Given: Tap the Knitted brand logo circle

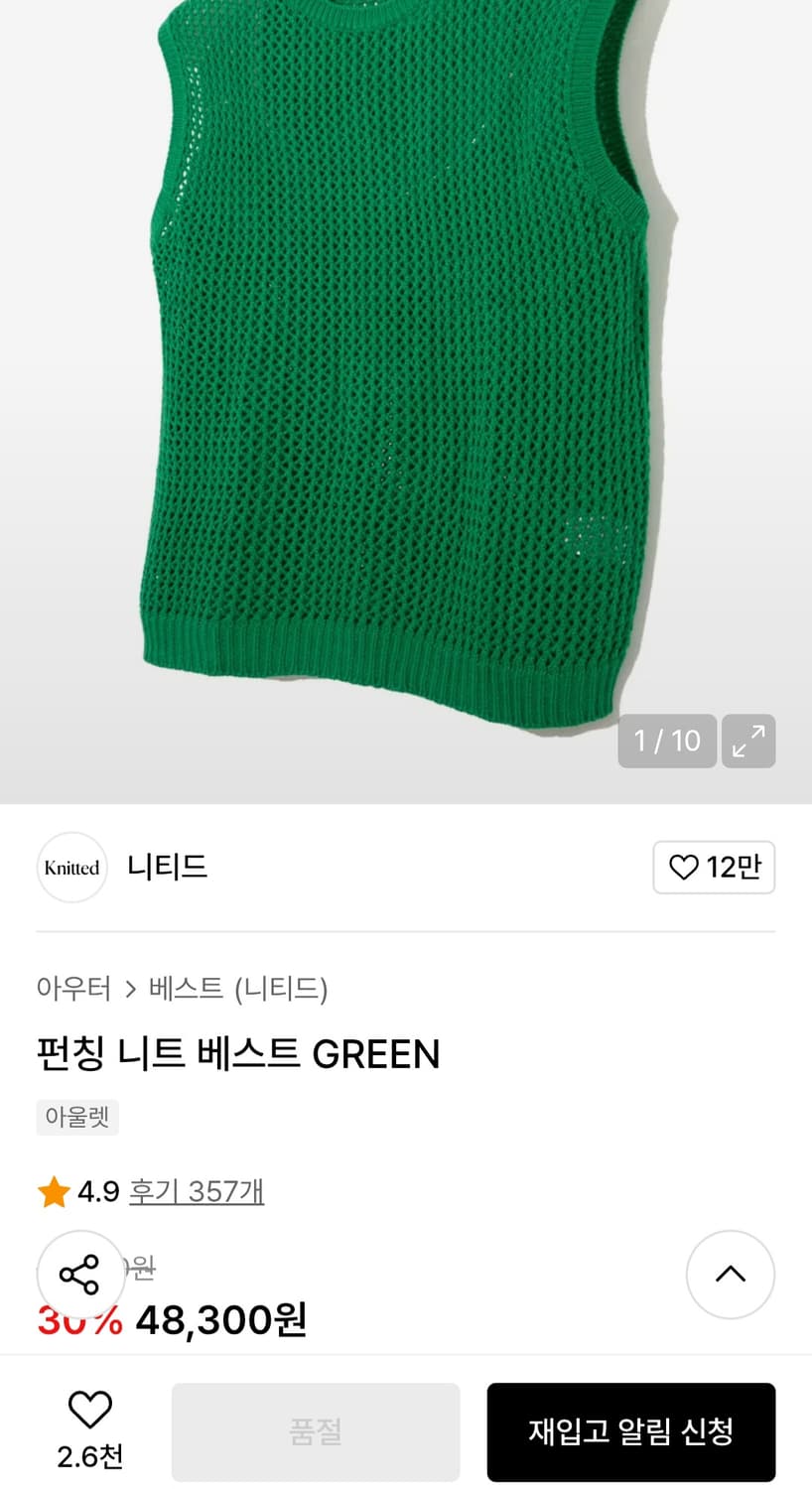Looking at the screenshot, I should [x=71, y=867].
